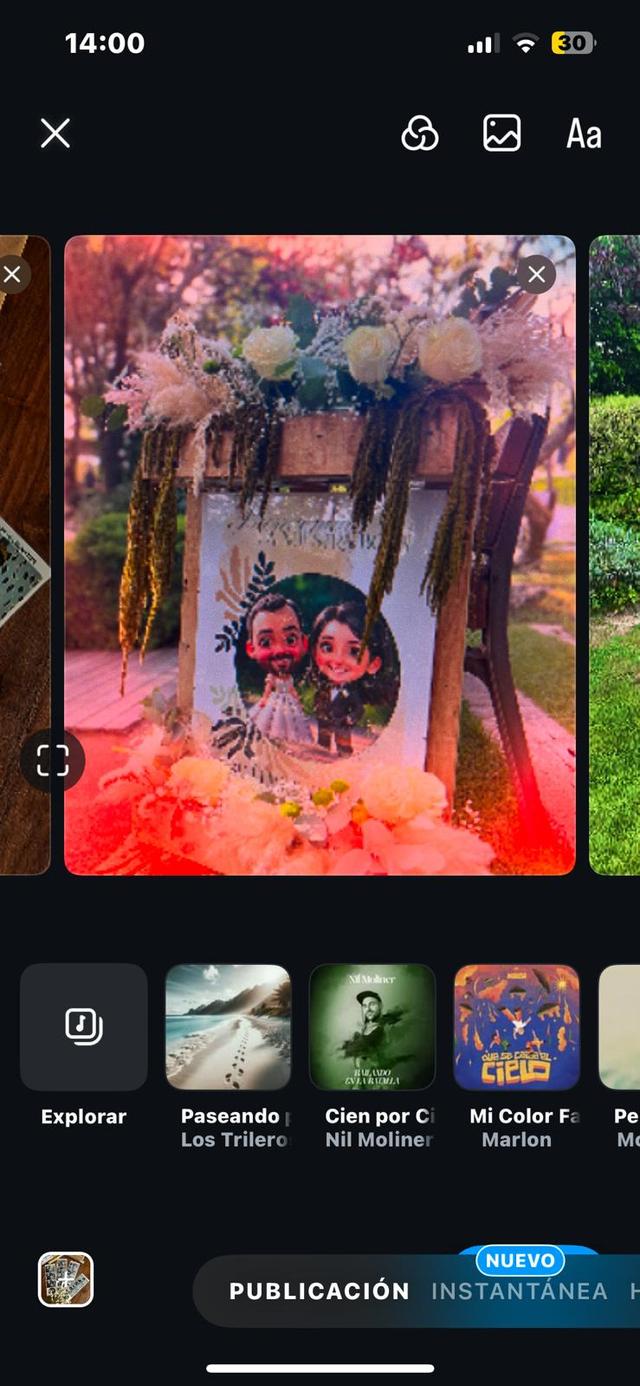640x1386 pixels.
Task: Switch to PUBLICACIÓN mode
Action: (319, 1291)
